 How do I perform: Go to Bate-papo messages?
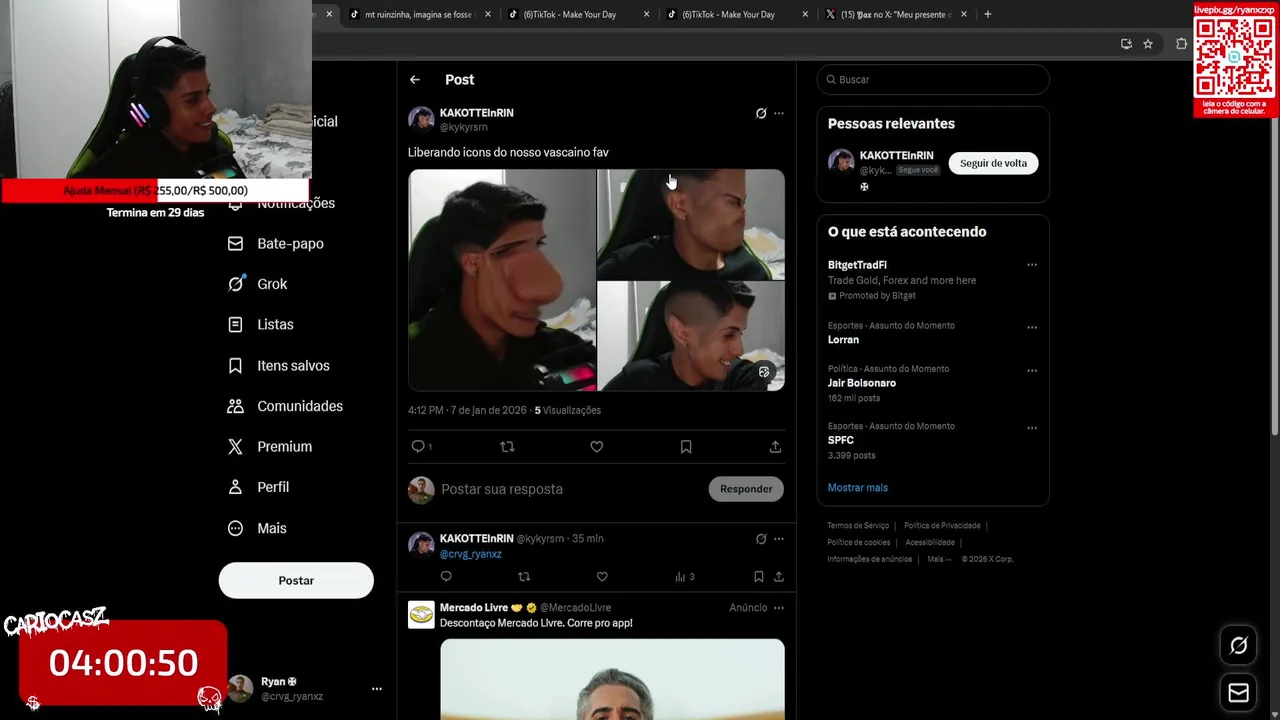point(290,244)
